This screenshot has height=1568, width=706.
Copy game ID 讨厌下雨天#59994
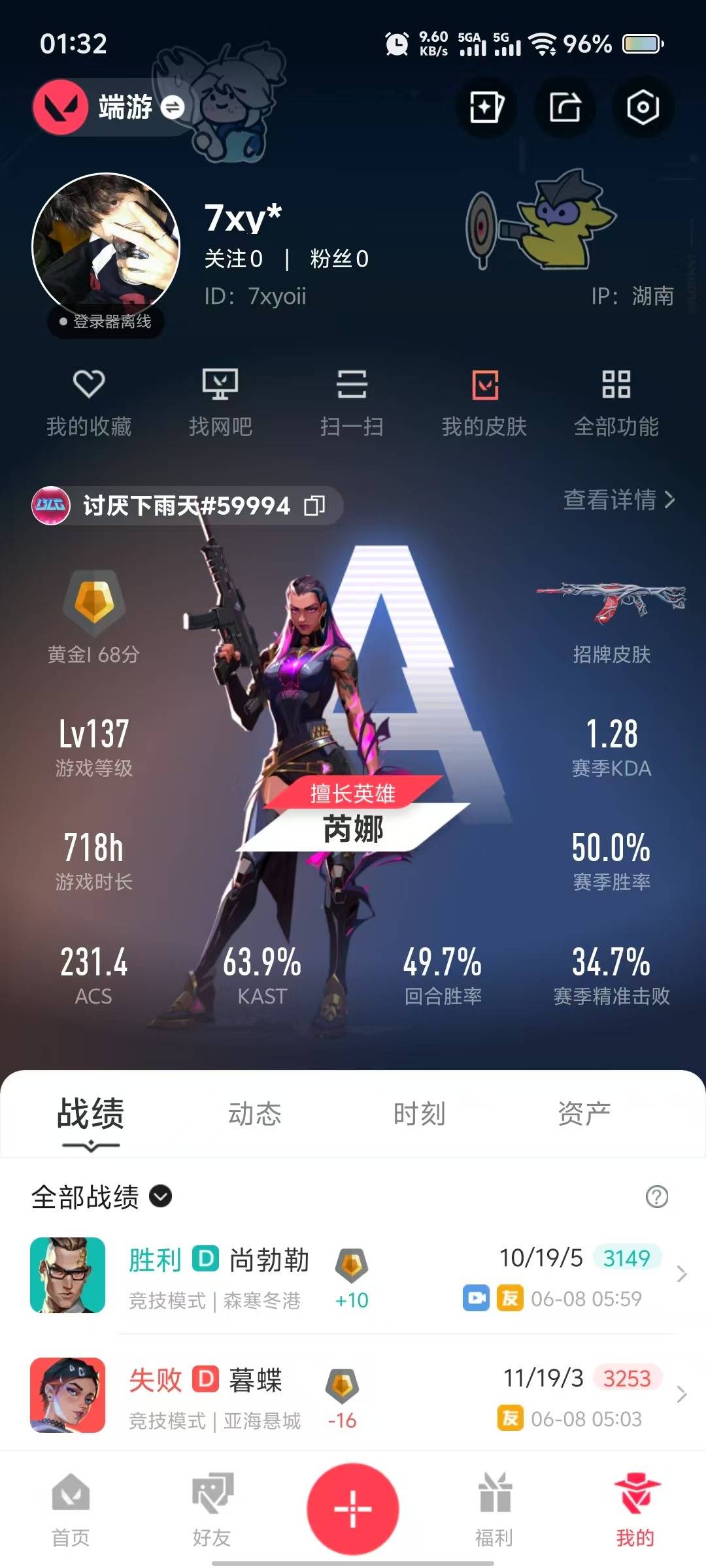pyautogui.click(x=314, y=506)
